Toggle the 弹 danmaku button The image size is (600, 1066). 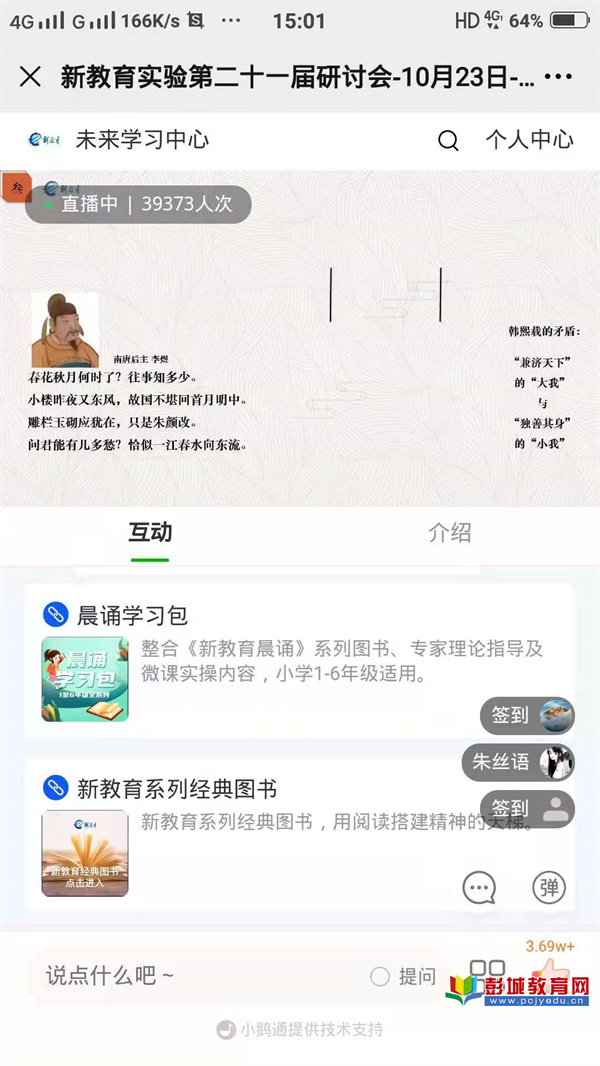point(548,887)
